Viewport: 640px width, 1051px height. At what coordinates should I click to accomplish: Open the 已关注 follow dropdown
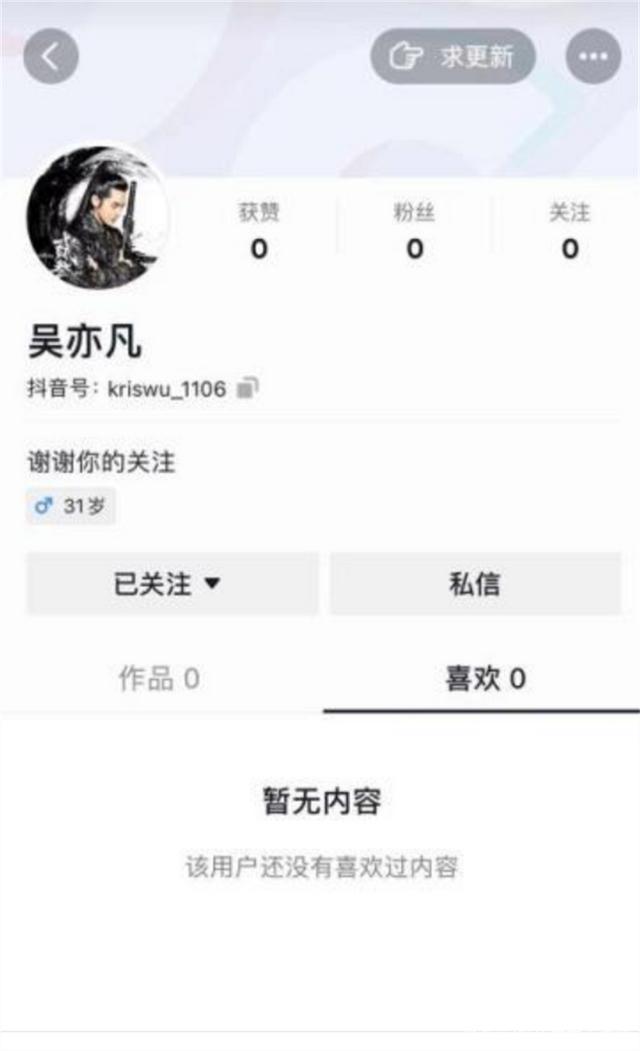click(x=172, y=584)
